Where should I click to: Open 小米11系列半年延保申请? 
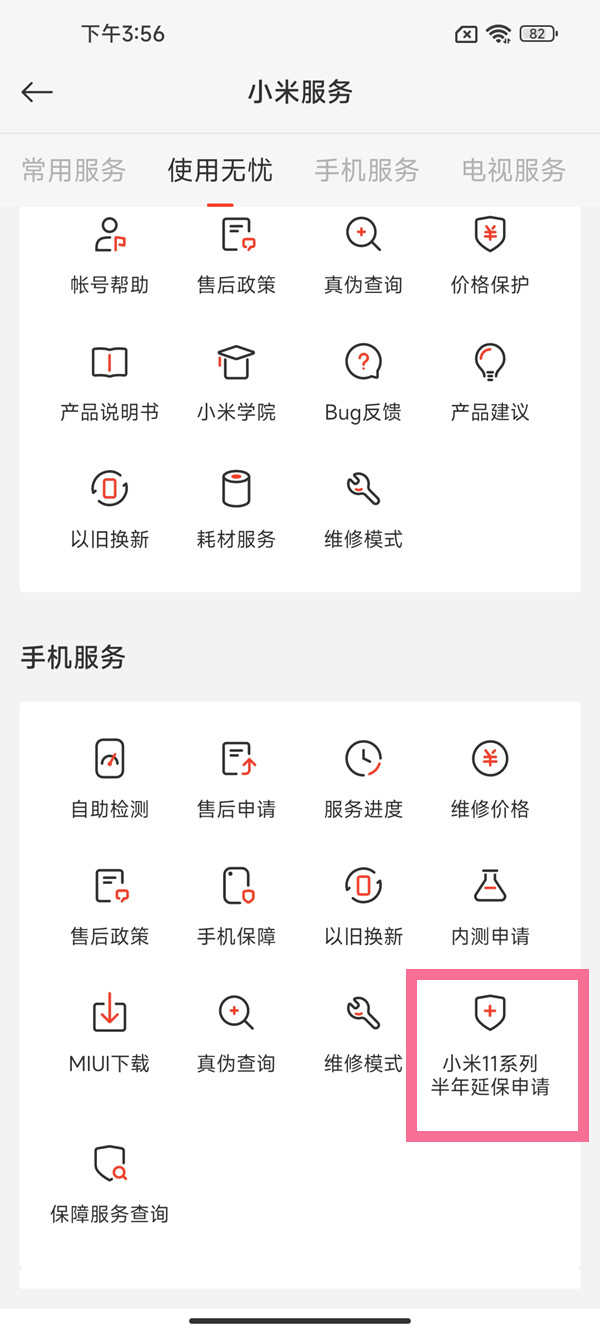[490, 1047]
